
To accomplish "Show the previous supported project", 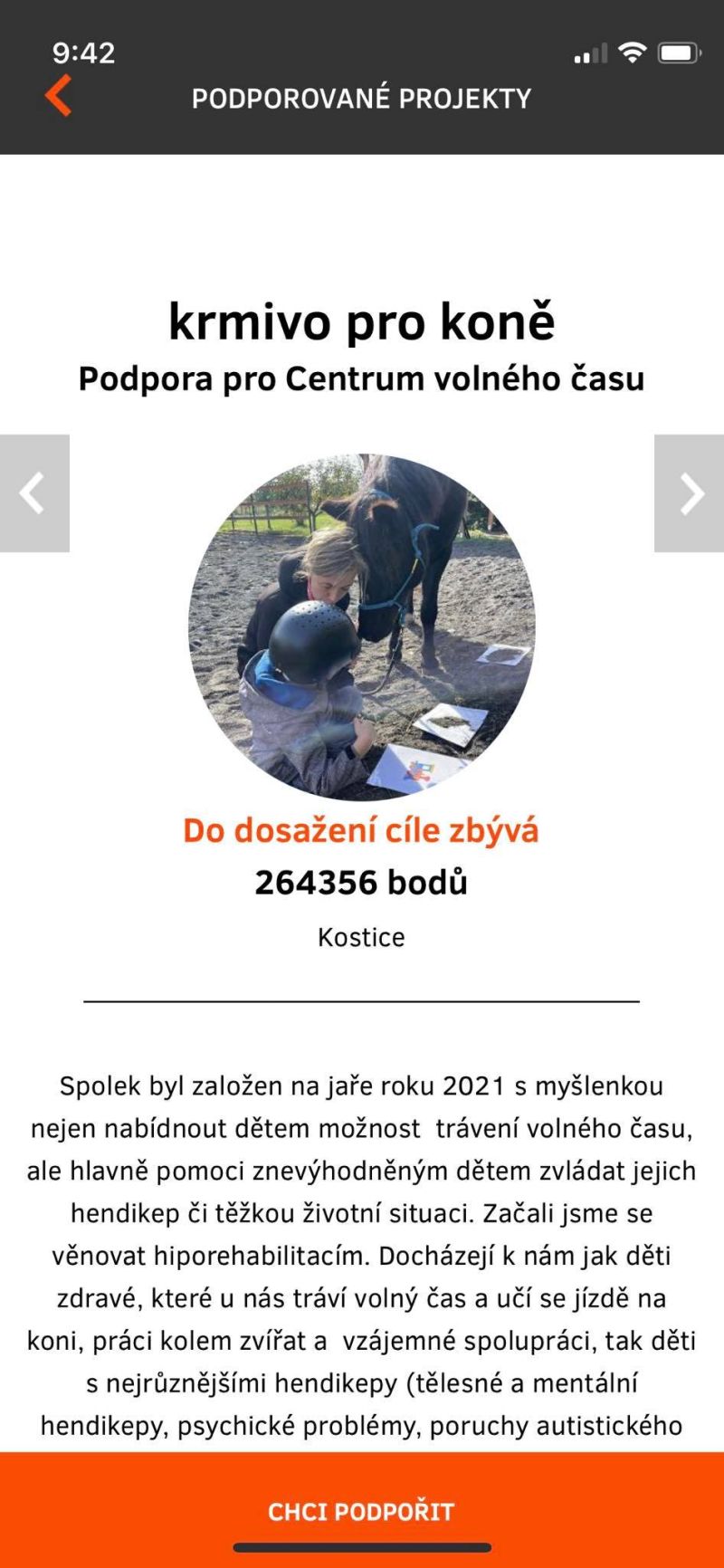I will click(x=34, y=493).
